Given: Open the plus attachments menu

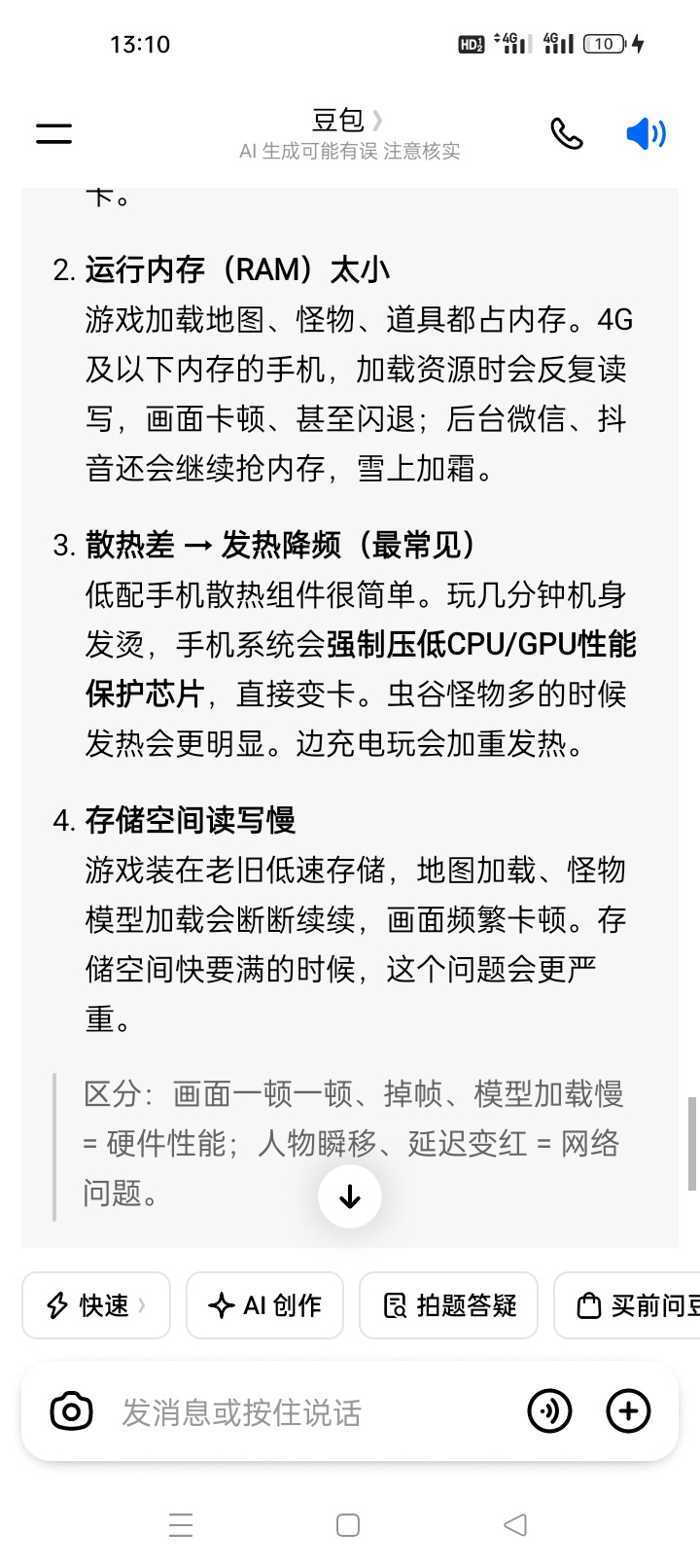Looking at the screenshot, I should [x=628, y=1411].
